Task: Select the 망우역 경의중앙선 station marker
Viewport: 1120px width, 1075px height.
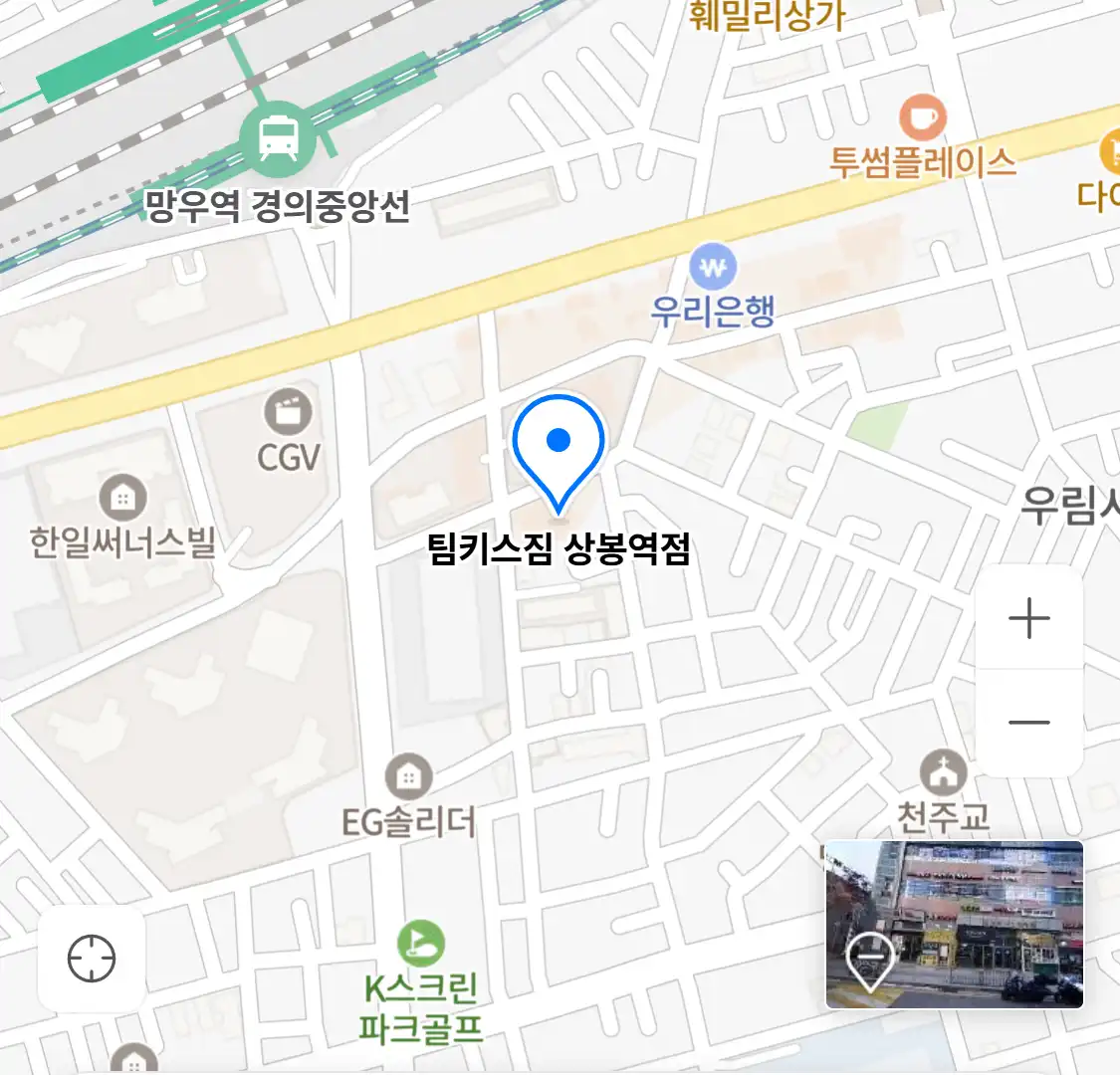Action: tap(278, 137)
